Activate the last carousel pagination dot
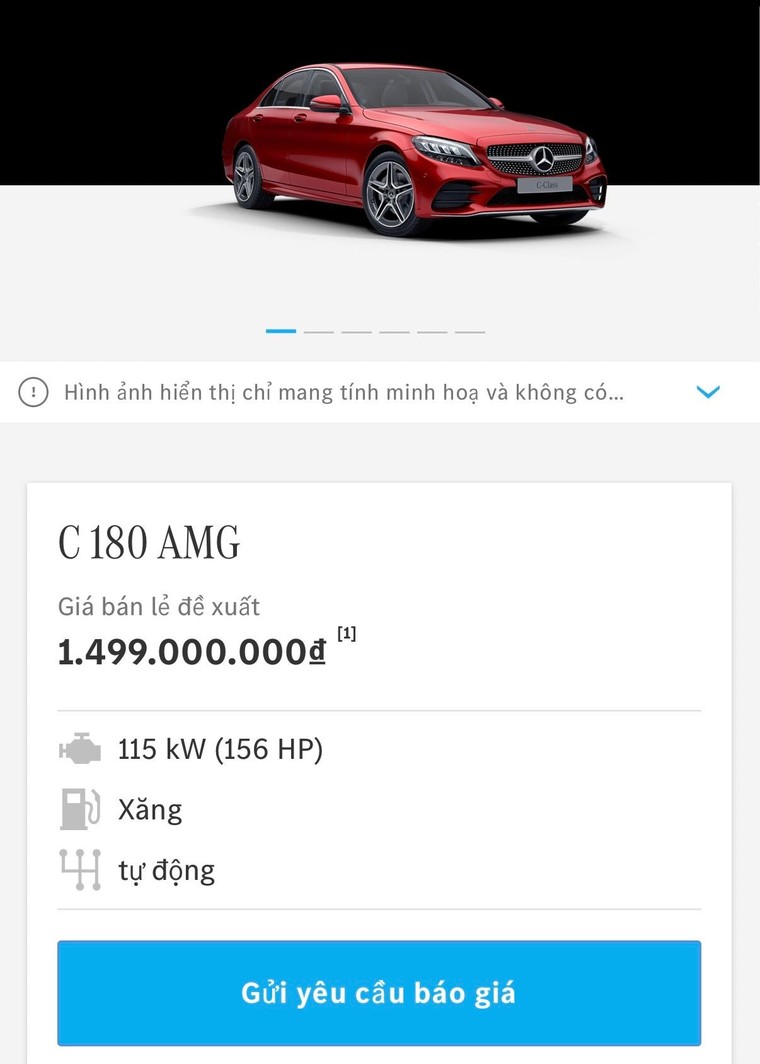 tap(468, 330)
